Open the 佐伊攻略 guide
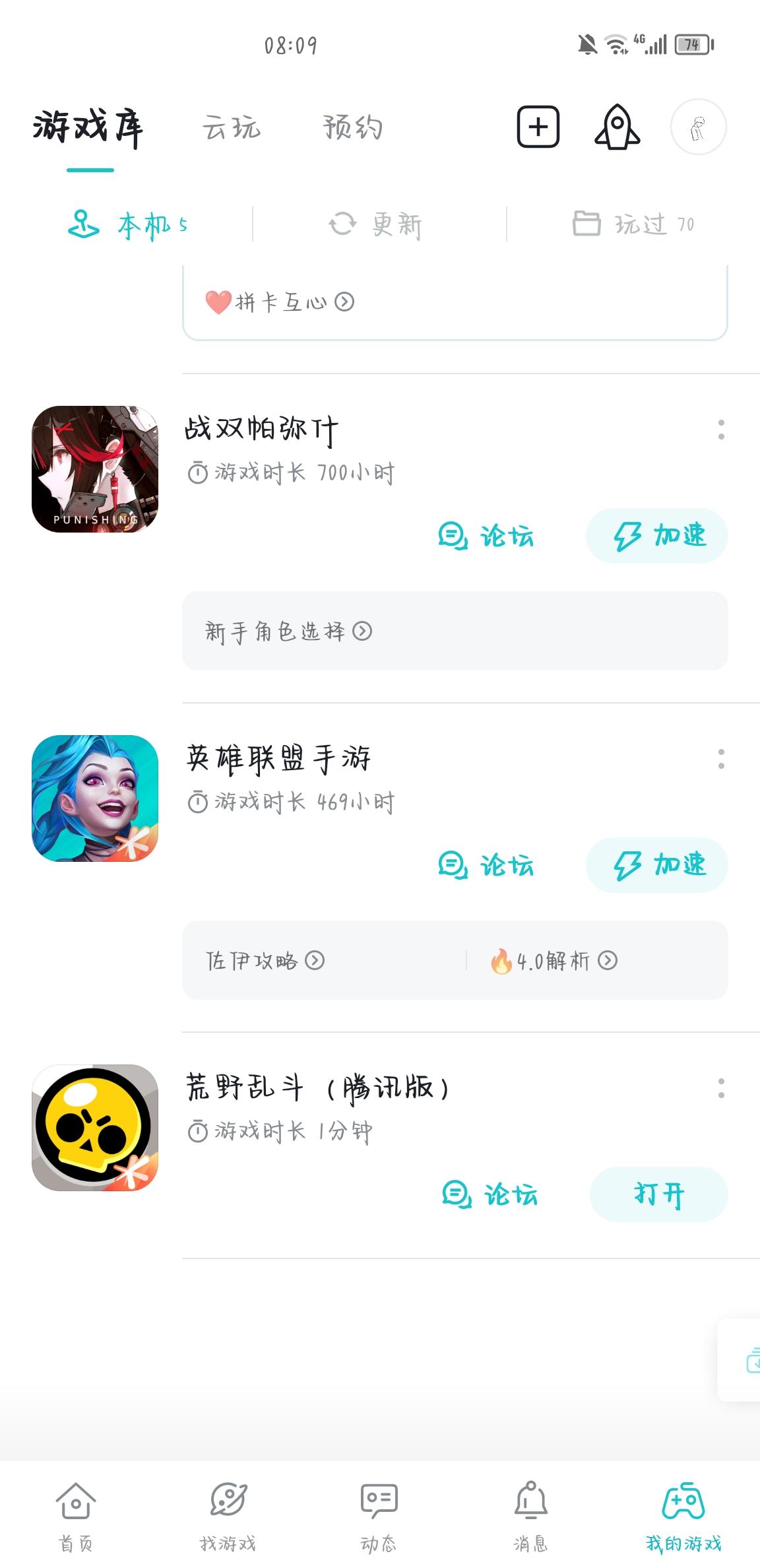Image resolution: width=760 pixels, height=1568 pixels. pos(265,961)
